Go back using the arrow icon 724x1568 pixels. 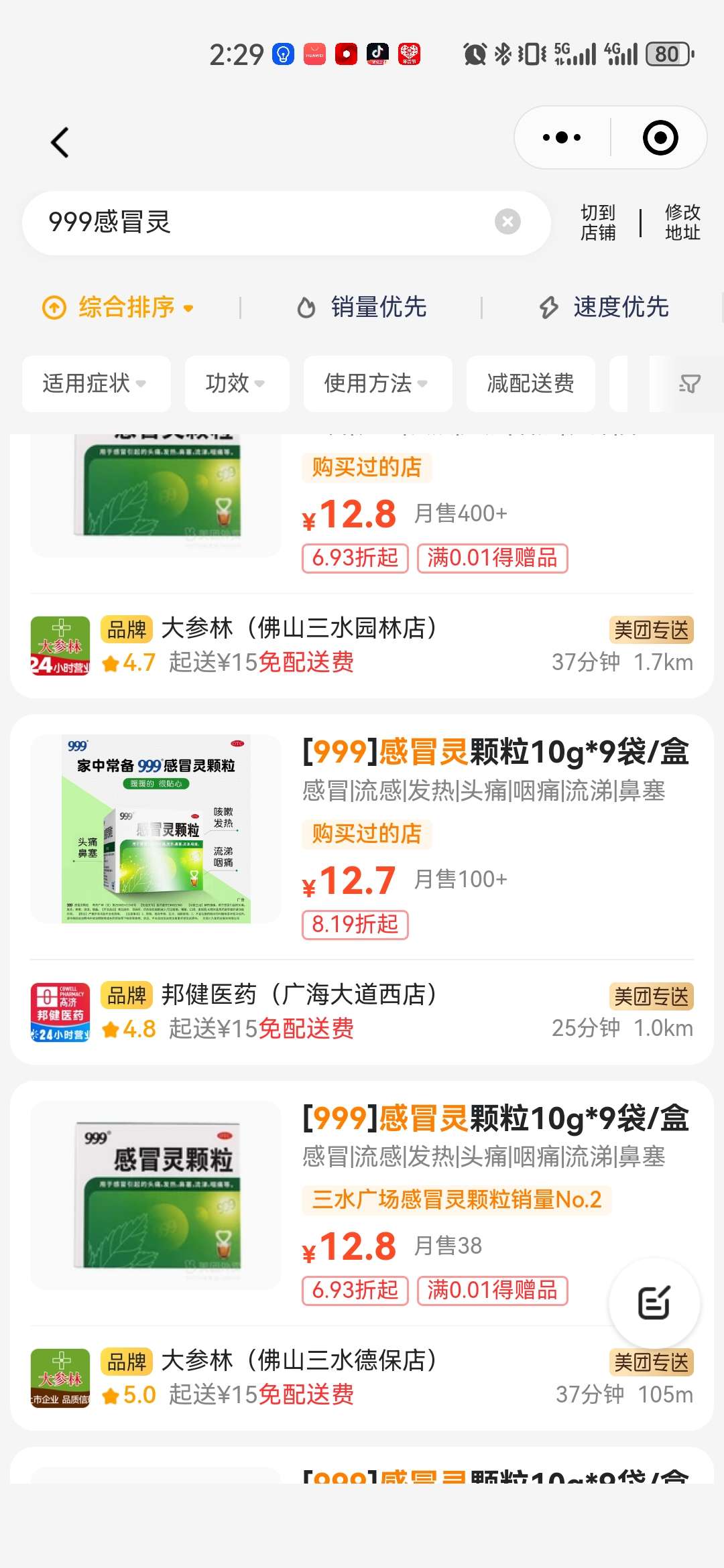(x=60, y=142)
